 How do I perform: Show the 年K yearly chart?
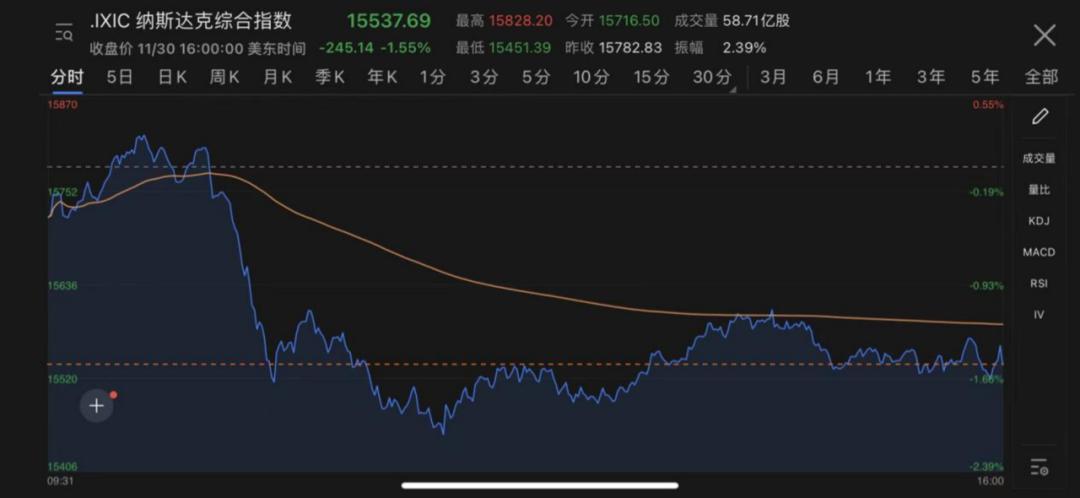pos(382,77)
